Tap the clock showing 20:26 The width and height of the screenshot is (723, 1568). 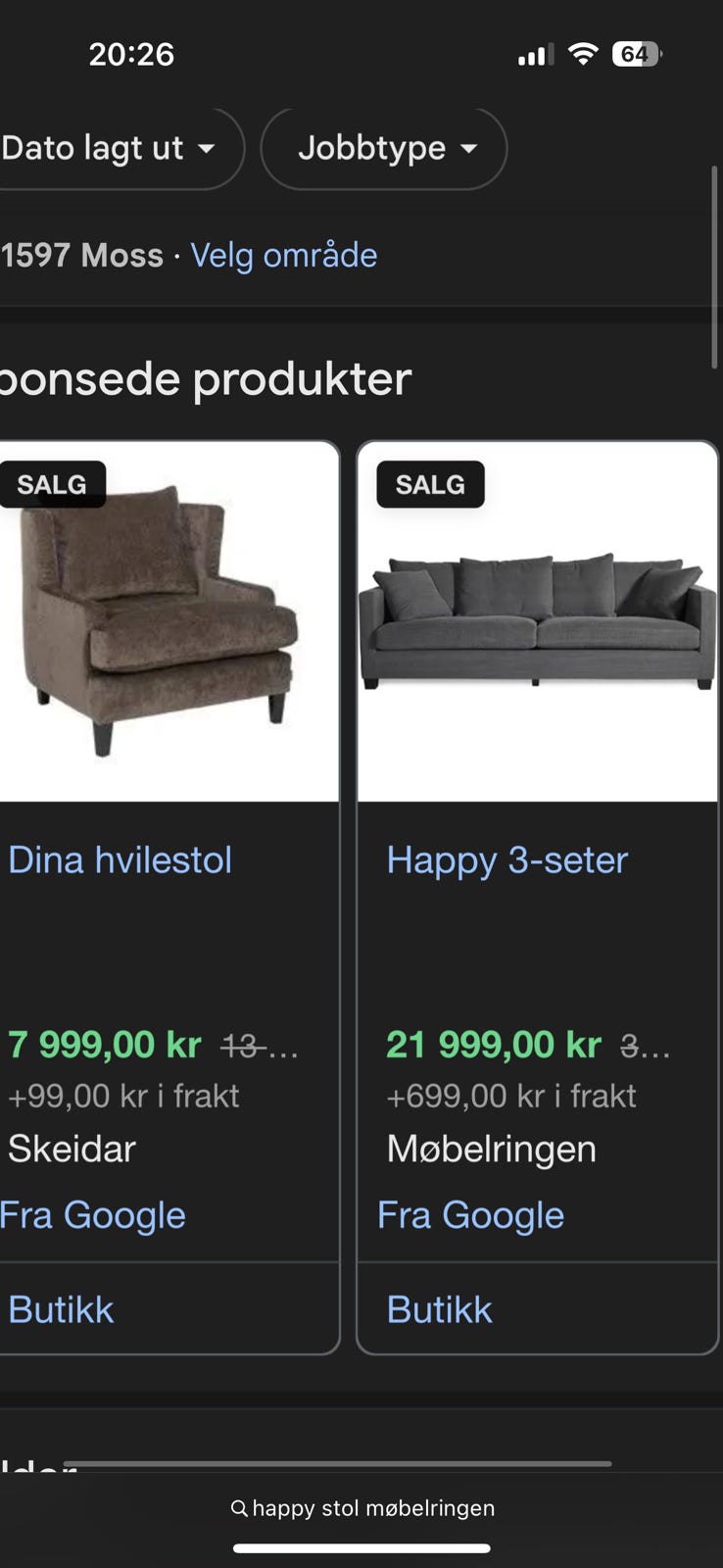(x=132, y=54)
